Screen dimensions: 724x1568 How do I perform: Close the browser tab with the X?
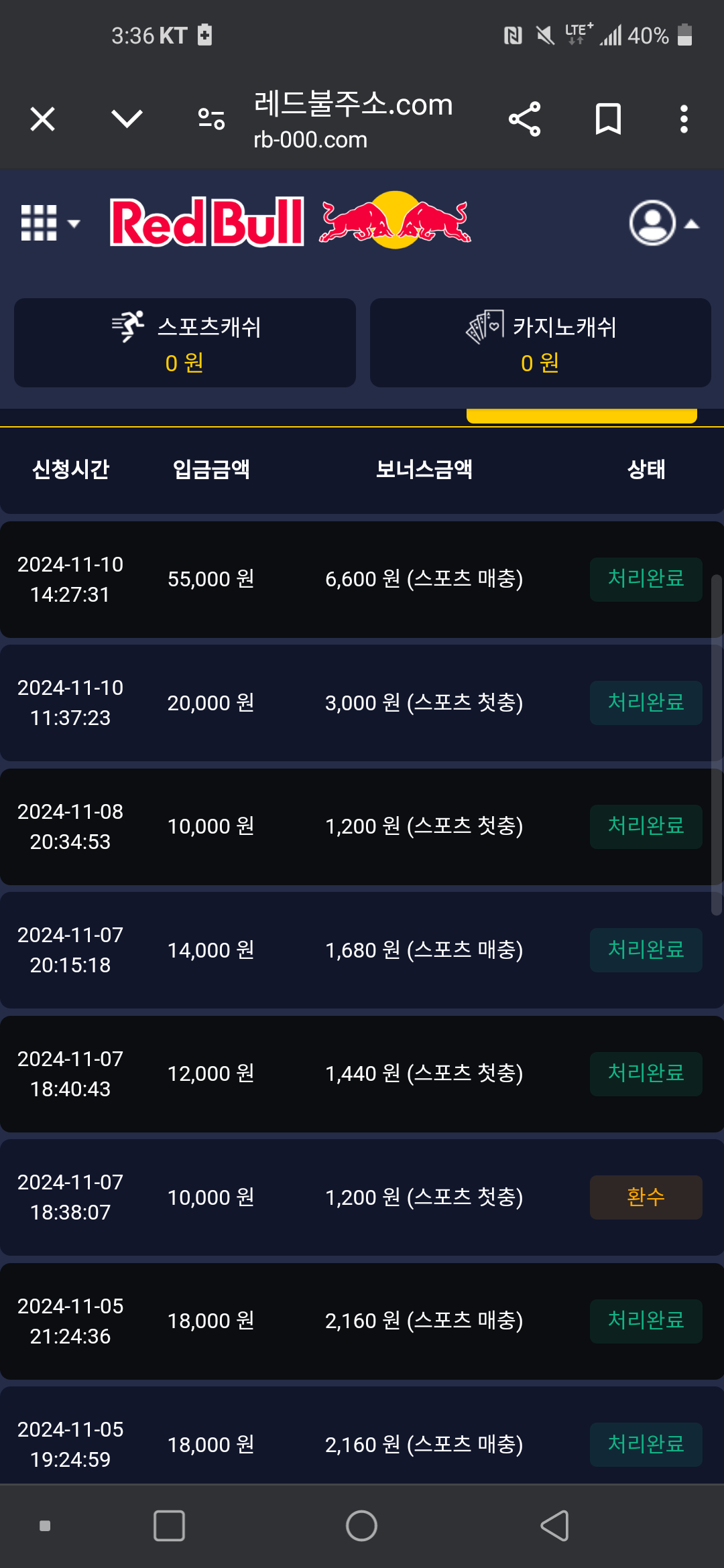42,120
